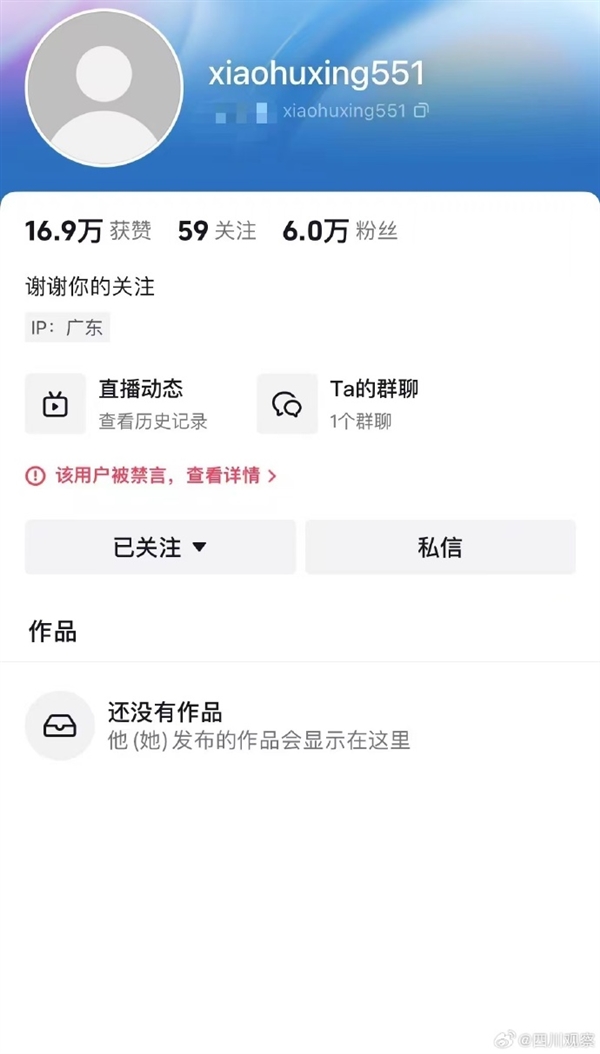This screenshot has height=1054, width=600.
Task: Open the profile avatar picture
Action: coord(104,89)
